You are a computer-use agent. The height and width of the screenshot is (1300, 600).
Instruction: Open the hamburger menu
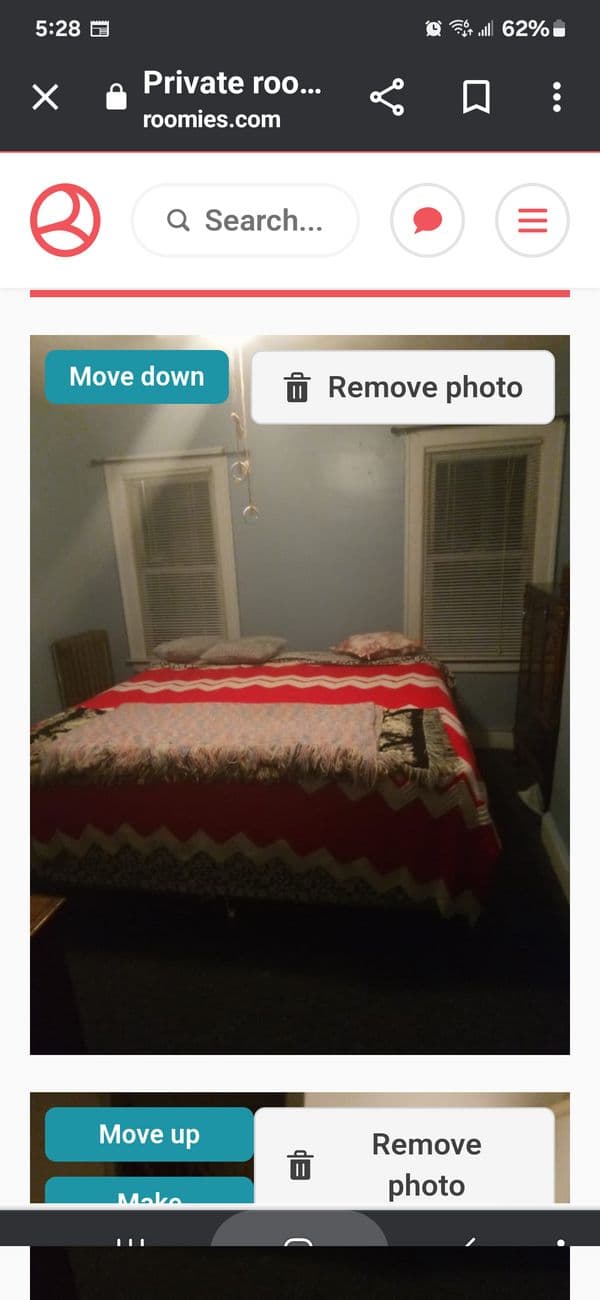click(532, 220)
